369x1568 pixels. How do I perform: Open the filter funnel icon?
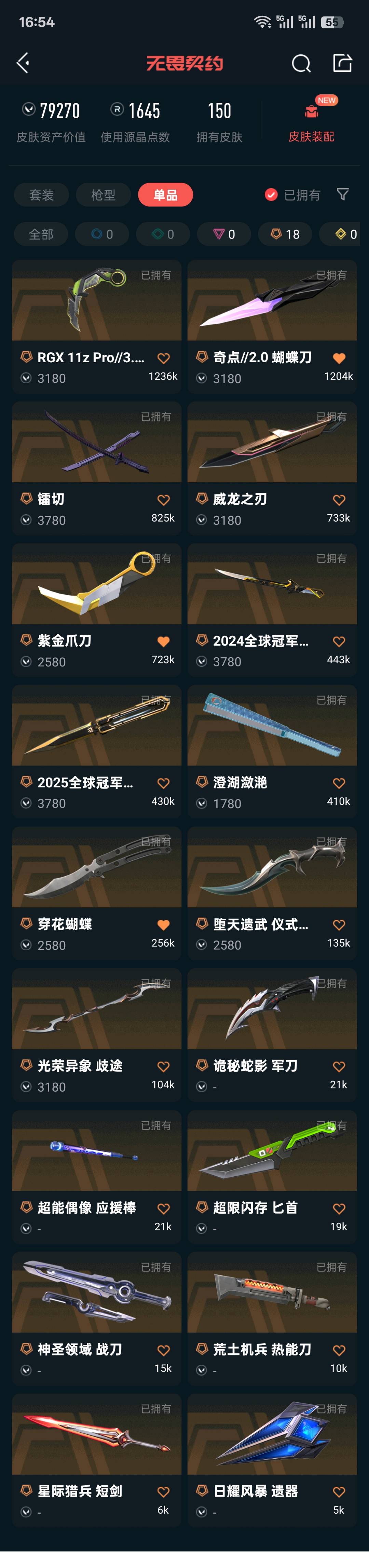click(343, 194)
